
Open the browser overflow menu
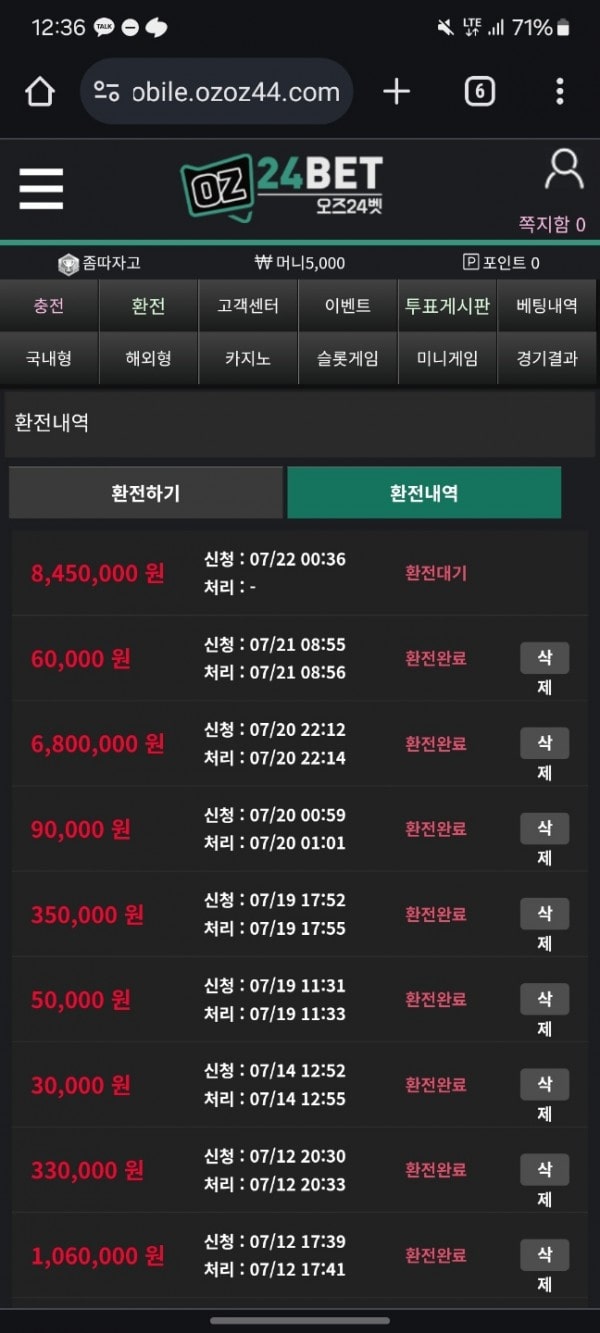pos(560,92)
